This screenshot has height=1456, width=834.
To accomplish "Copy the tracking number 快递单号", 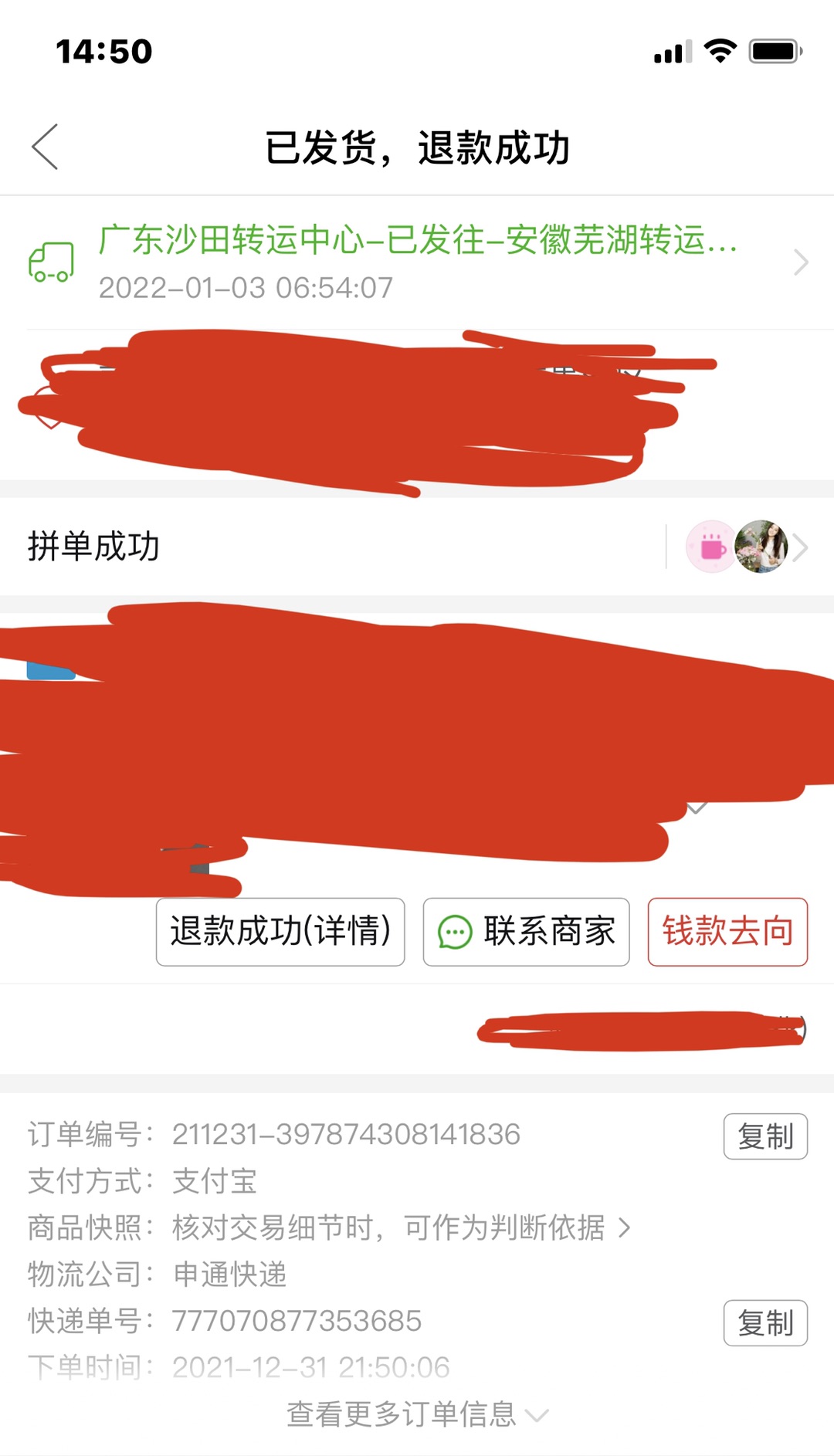I will (764, 1323).
